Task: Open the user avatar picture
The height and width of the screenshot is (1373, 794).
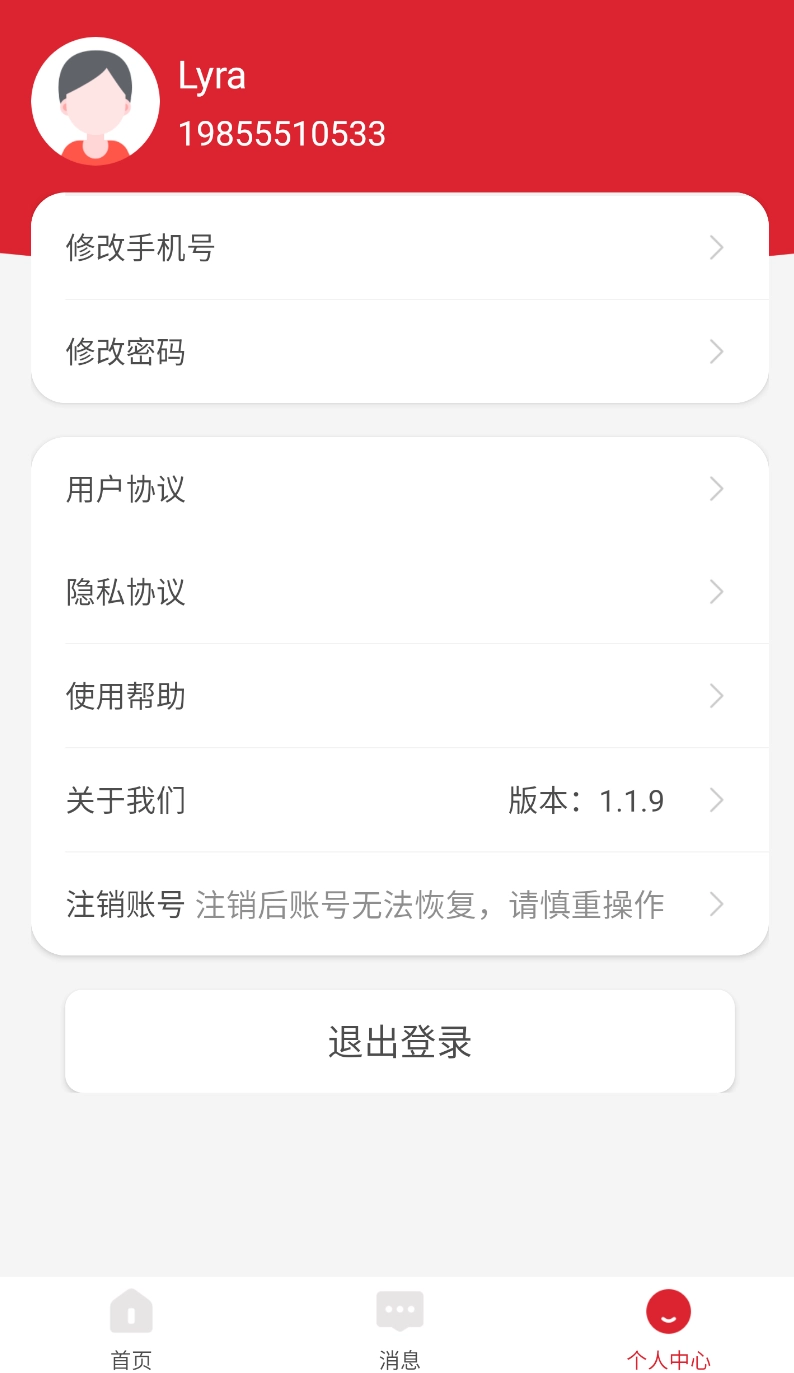Action: [x=95, y=100]
